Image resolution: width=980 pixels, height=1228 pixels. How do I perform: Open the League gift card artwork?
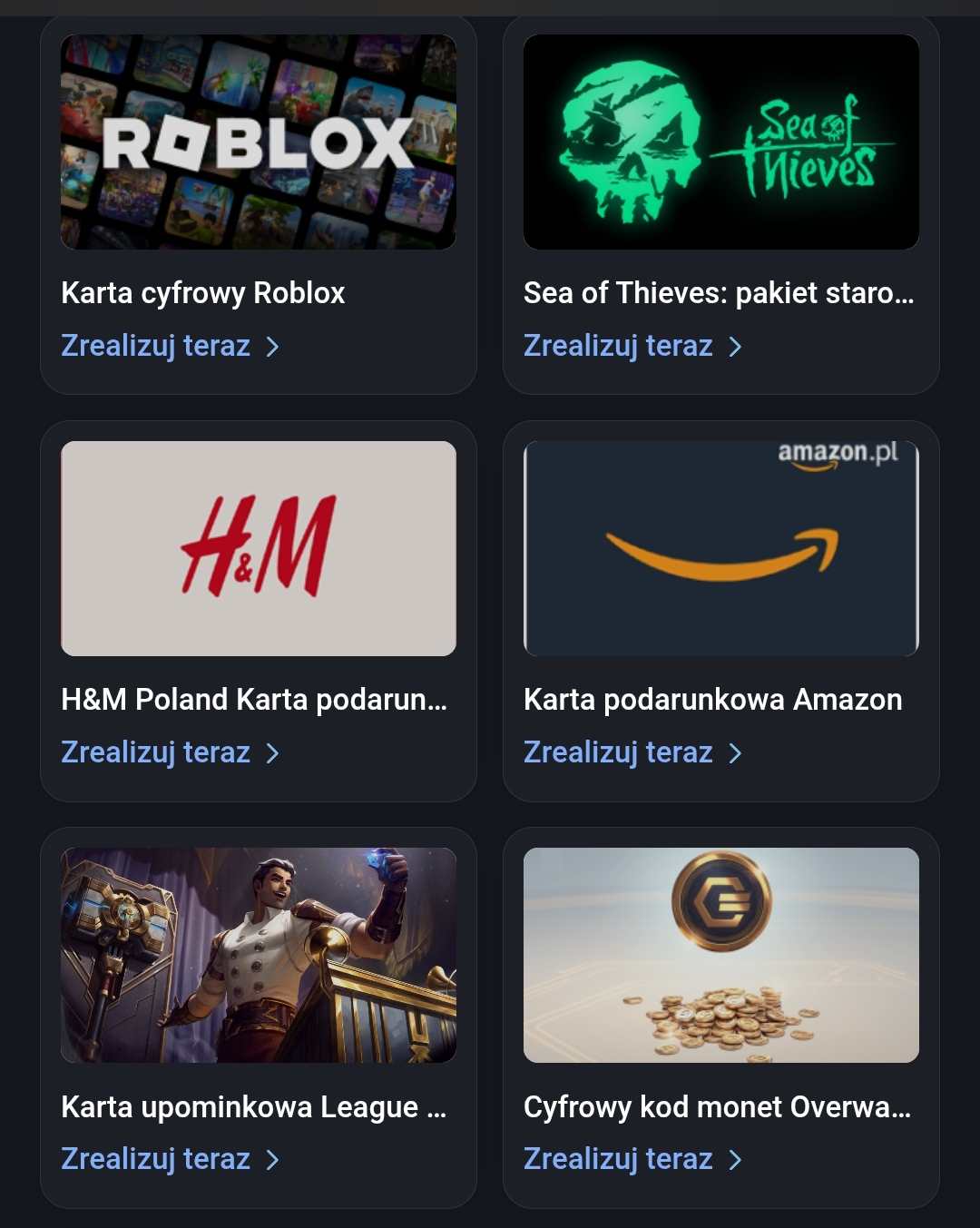tap(258, 955)
